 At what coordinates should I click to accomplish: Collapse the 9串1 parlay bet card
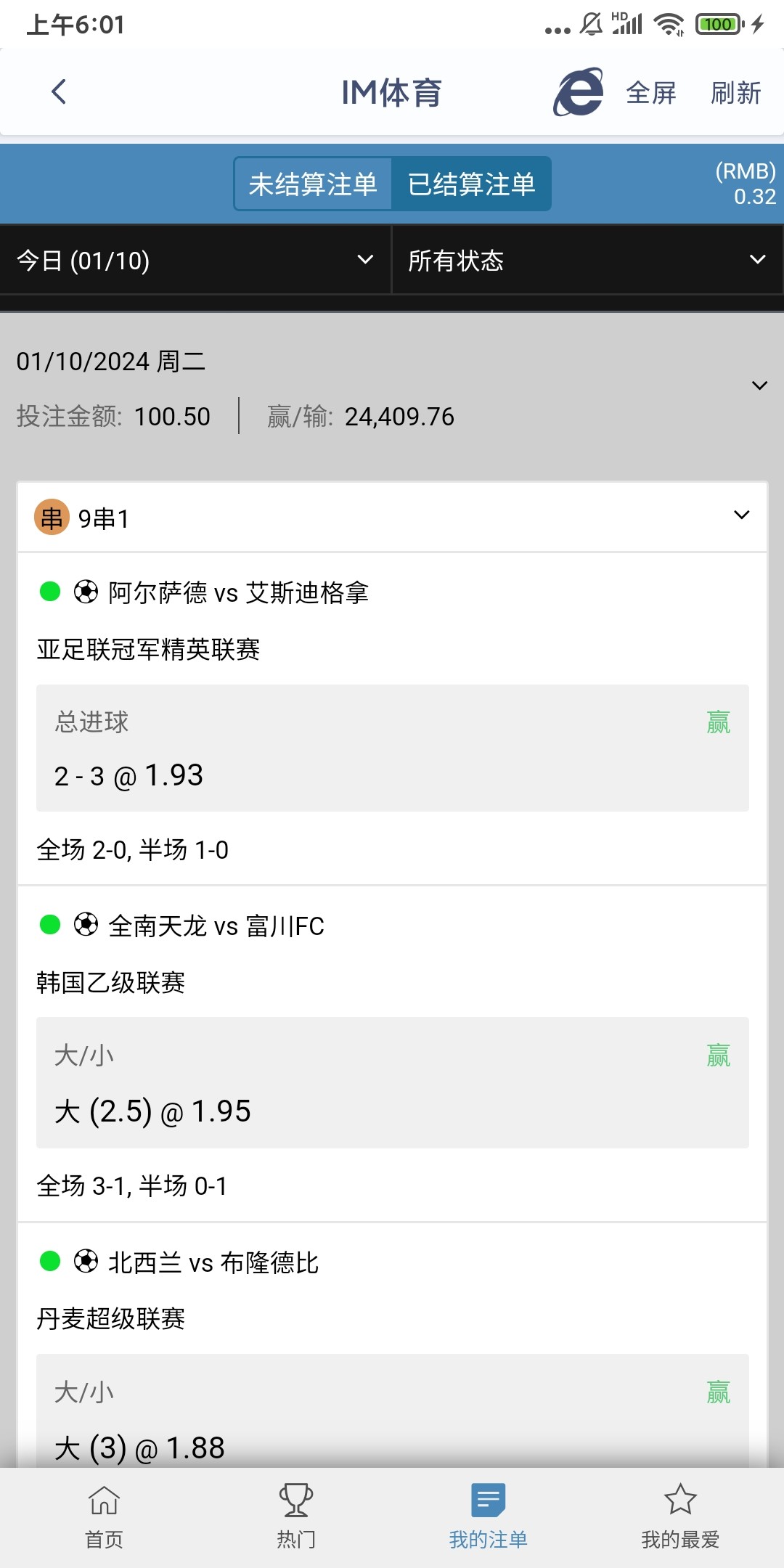click(x=741, y=516)
